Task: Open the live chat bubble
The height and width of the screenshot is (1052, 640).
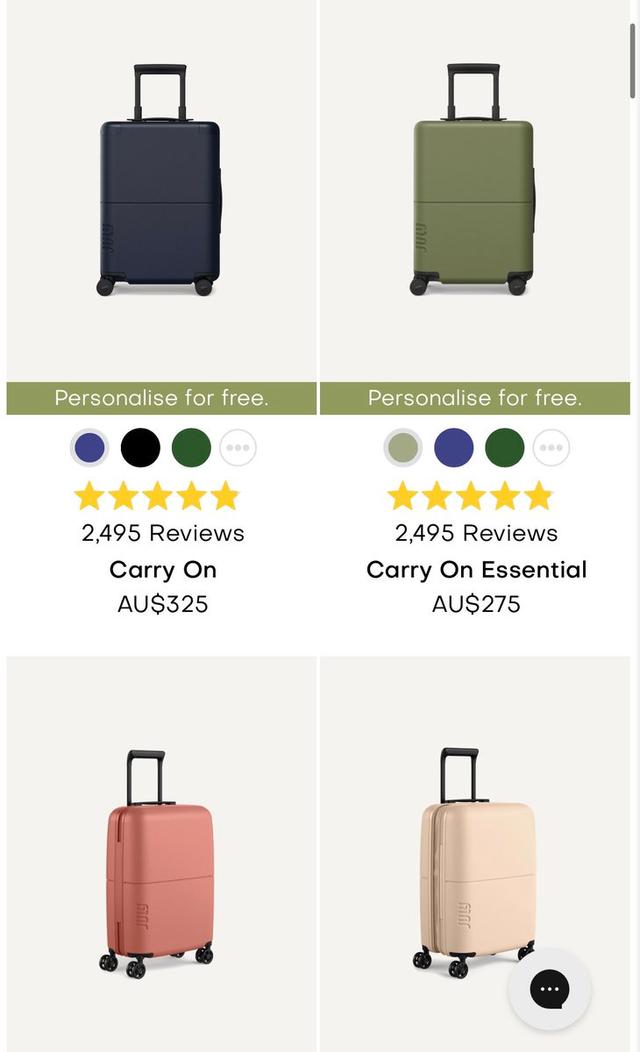Action: point(549,989)
